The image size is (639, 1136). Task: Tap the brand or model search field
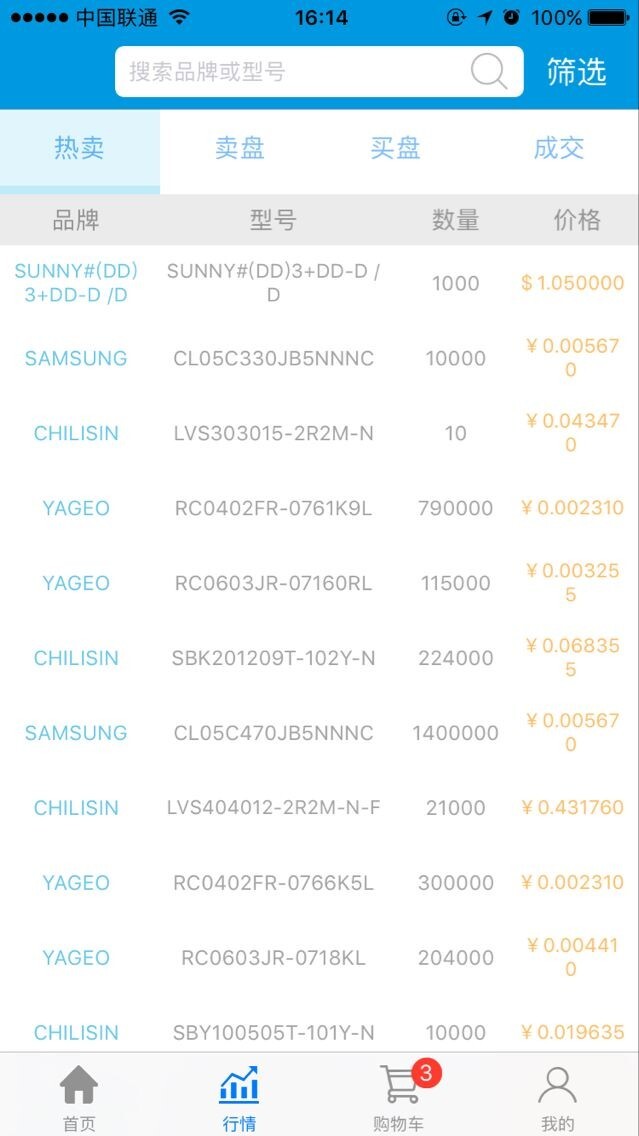pyautogui.click(x=290, y=72)
